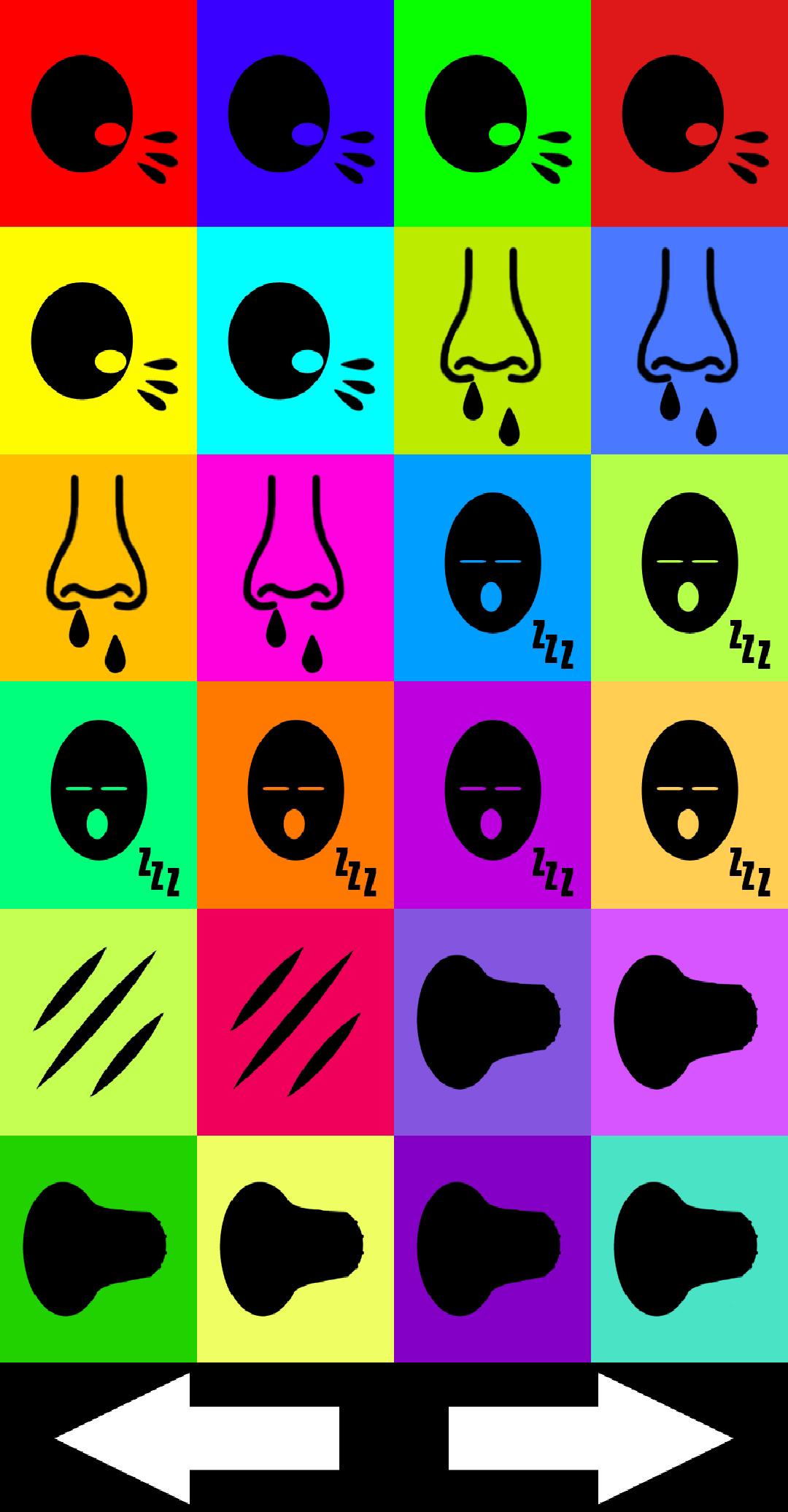Tap the sneeze tile with bright green background
Screen dimensions: 788x1512
492,113
